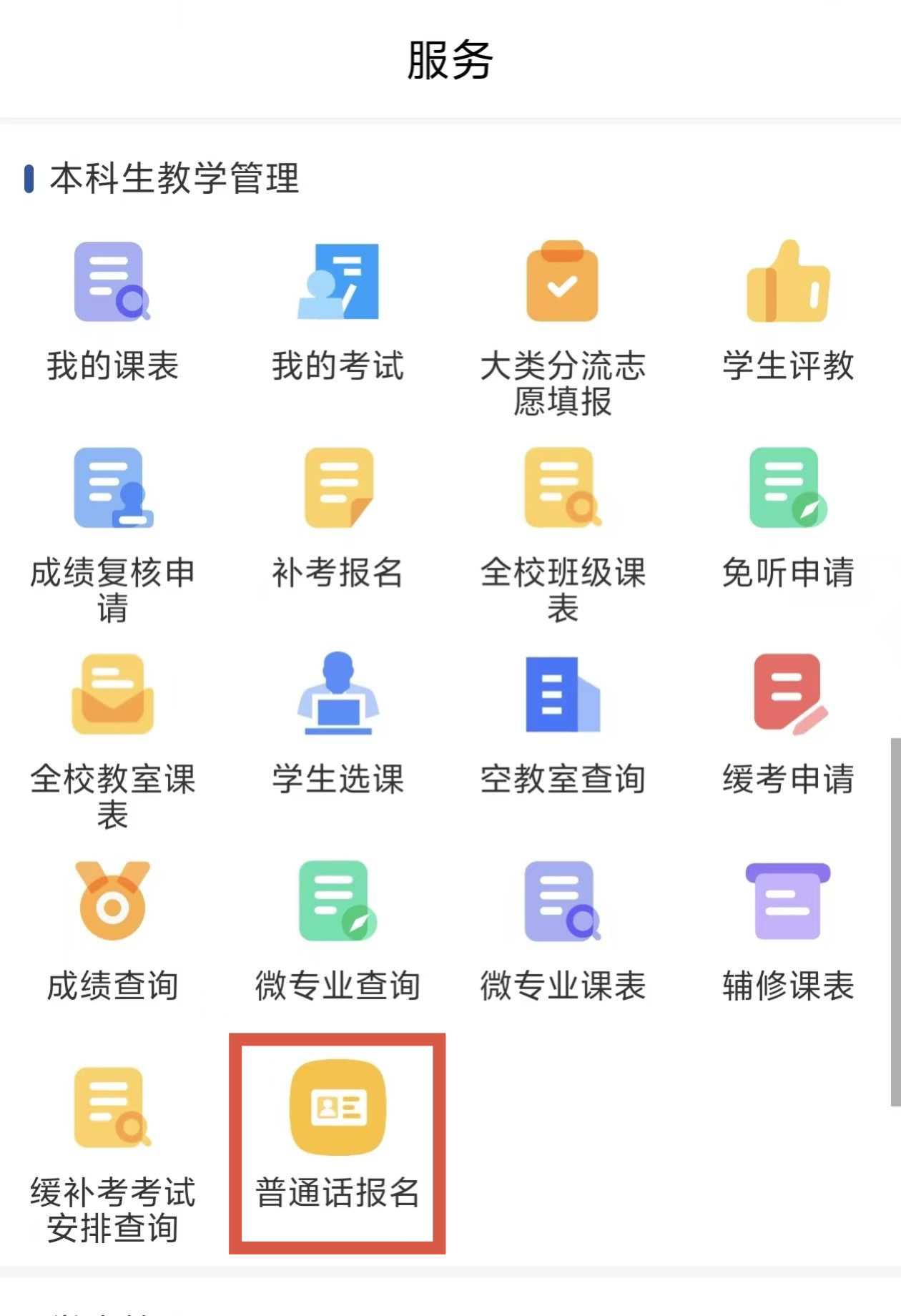Image resolution: width=901 pixels, height=1316 pixels.
Task: View 全校班级课表
Action: (562, 488)
